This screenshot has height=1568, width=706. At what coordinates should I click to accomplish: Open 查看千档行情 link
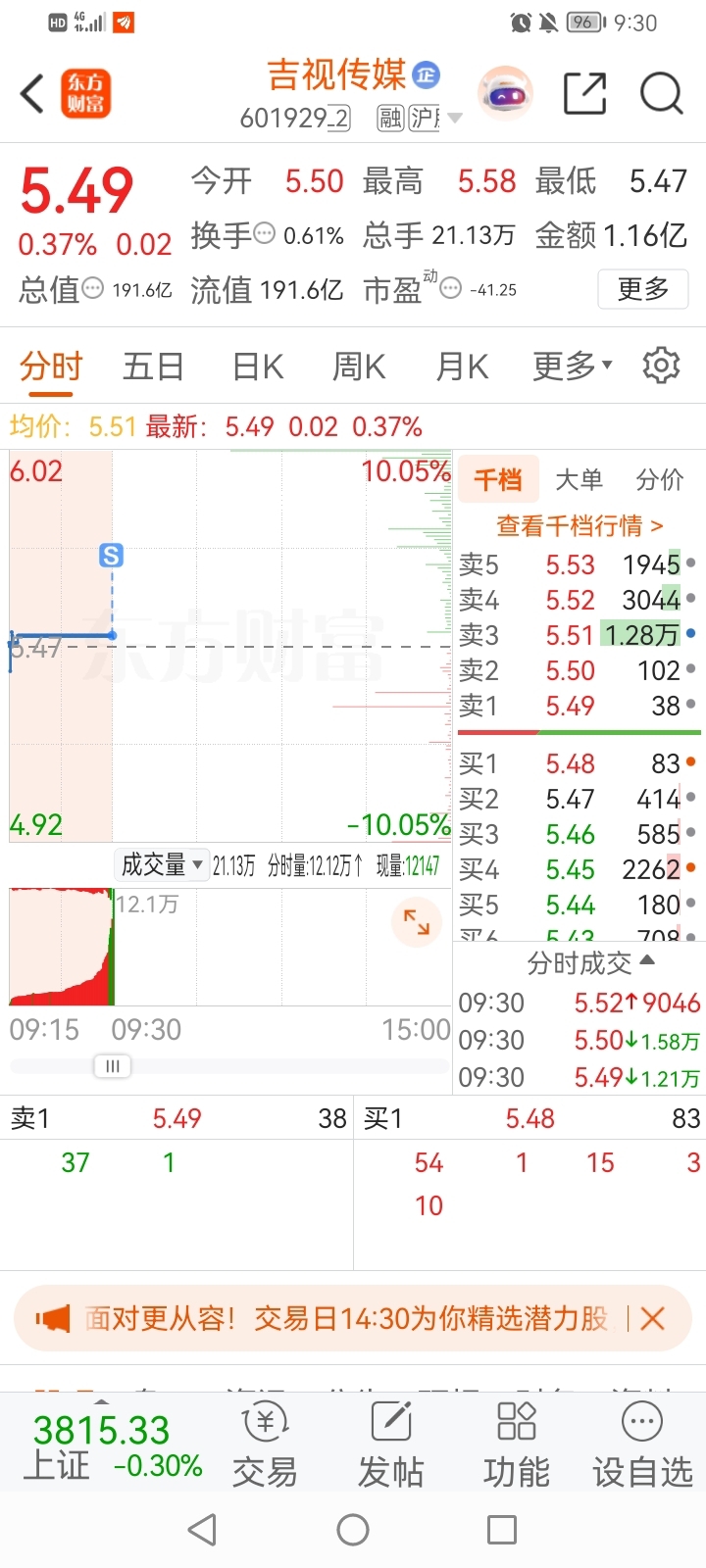580,526
